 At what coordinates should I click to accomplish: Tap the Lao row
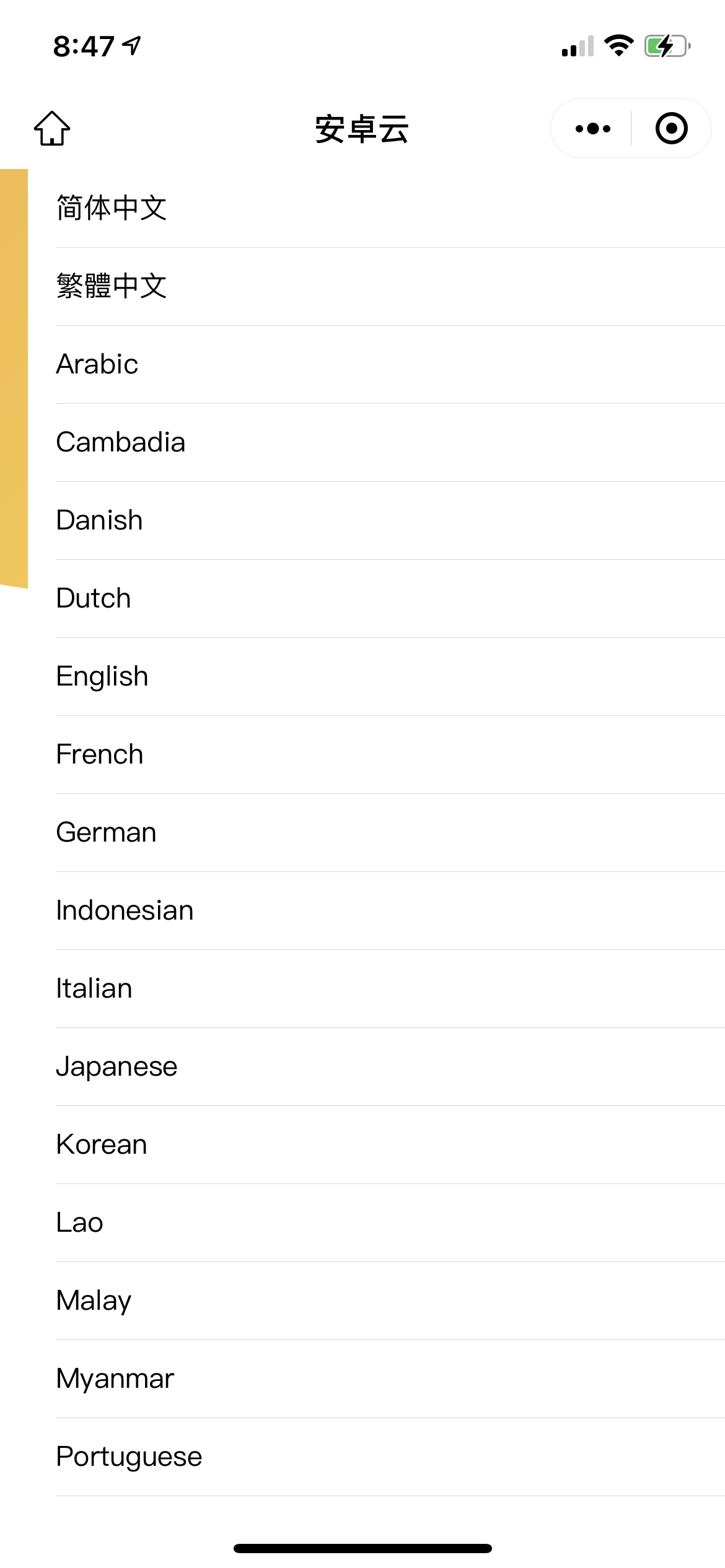click(390, 1223)
